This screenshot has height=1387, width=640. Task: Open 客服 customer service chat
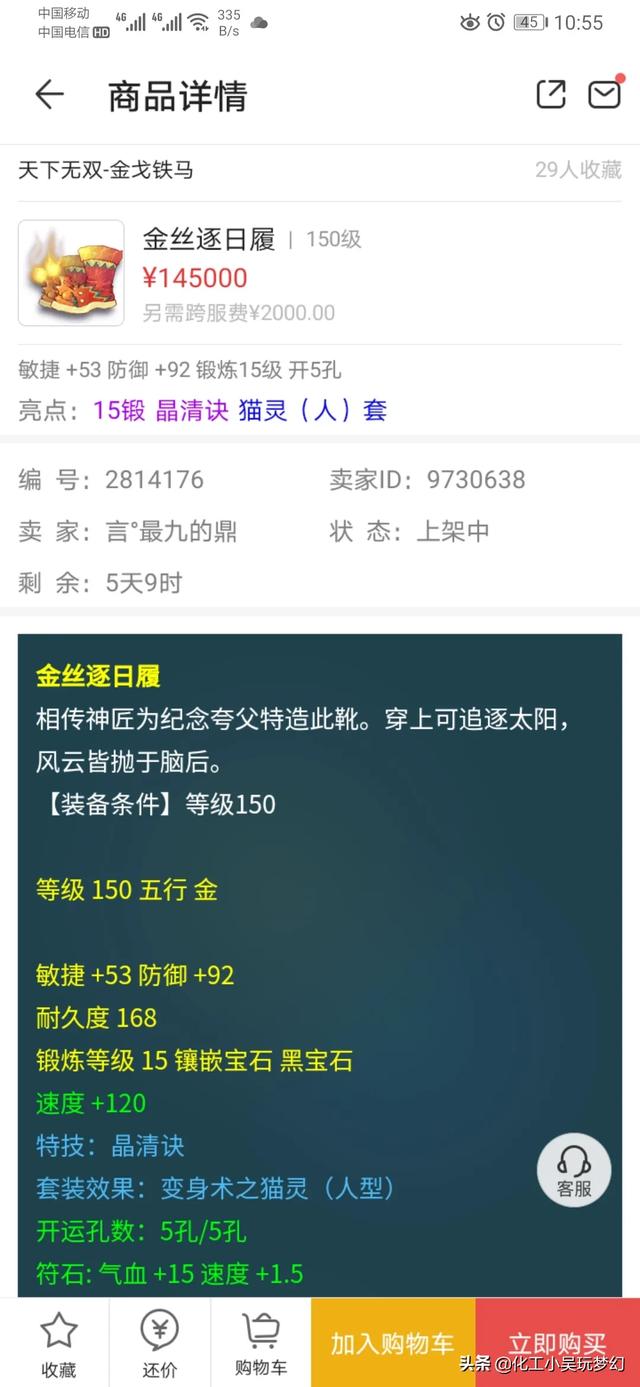[x=574, y=1171]
